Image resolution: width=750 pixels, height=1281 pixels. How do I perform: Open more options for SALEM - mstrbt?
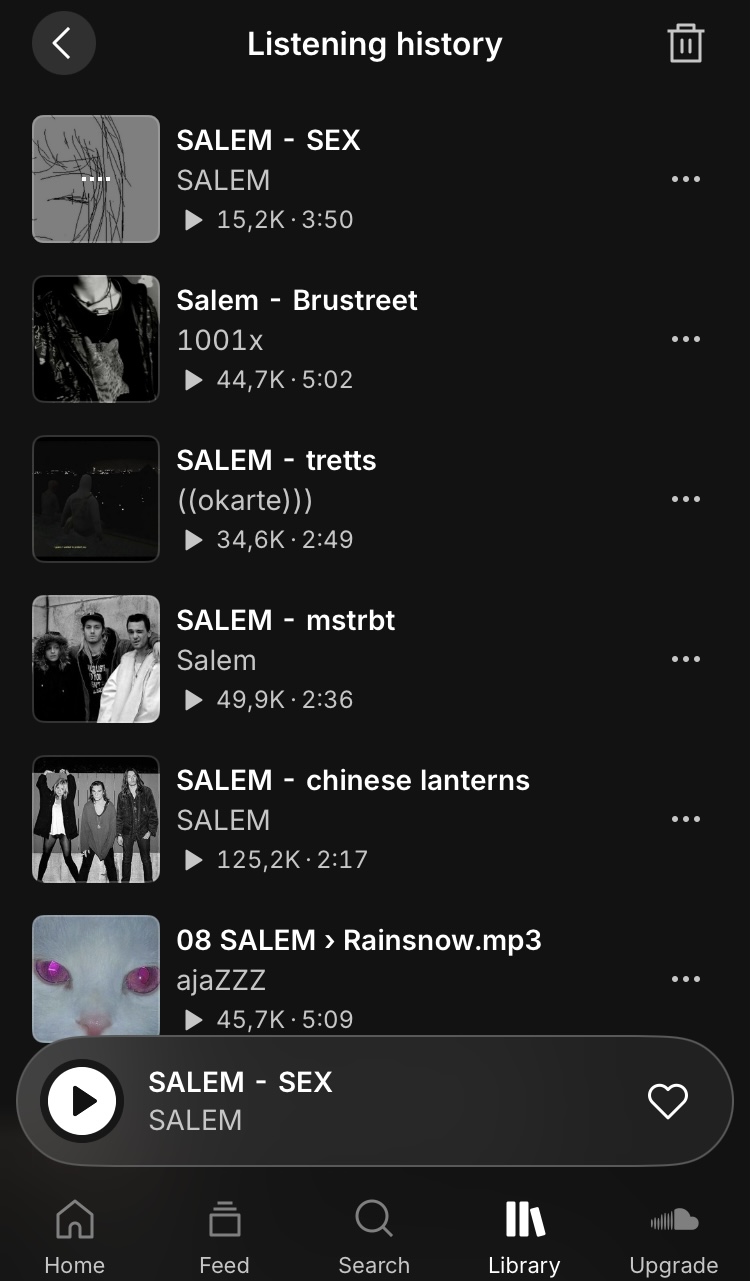685,659
